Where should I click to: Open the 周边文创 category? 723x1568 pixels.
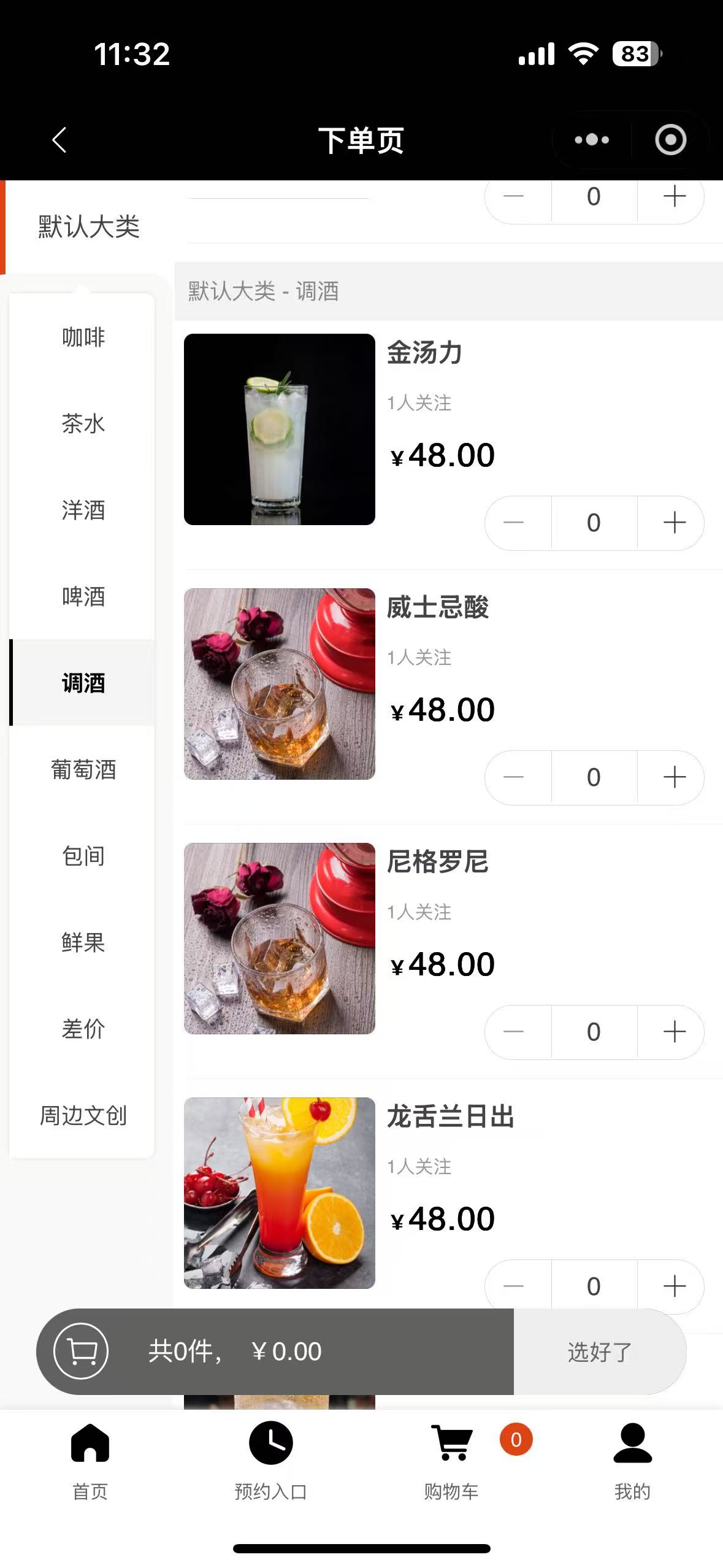tap(83, 1115)
